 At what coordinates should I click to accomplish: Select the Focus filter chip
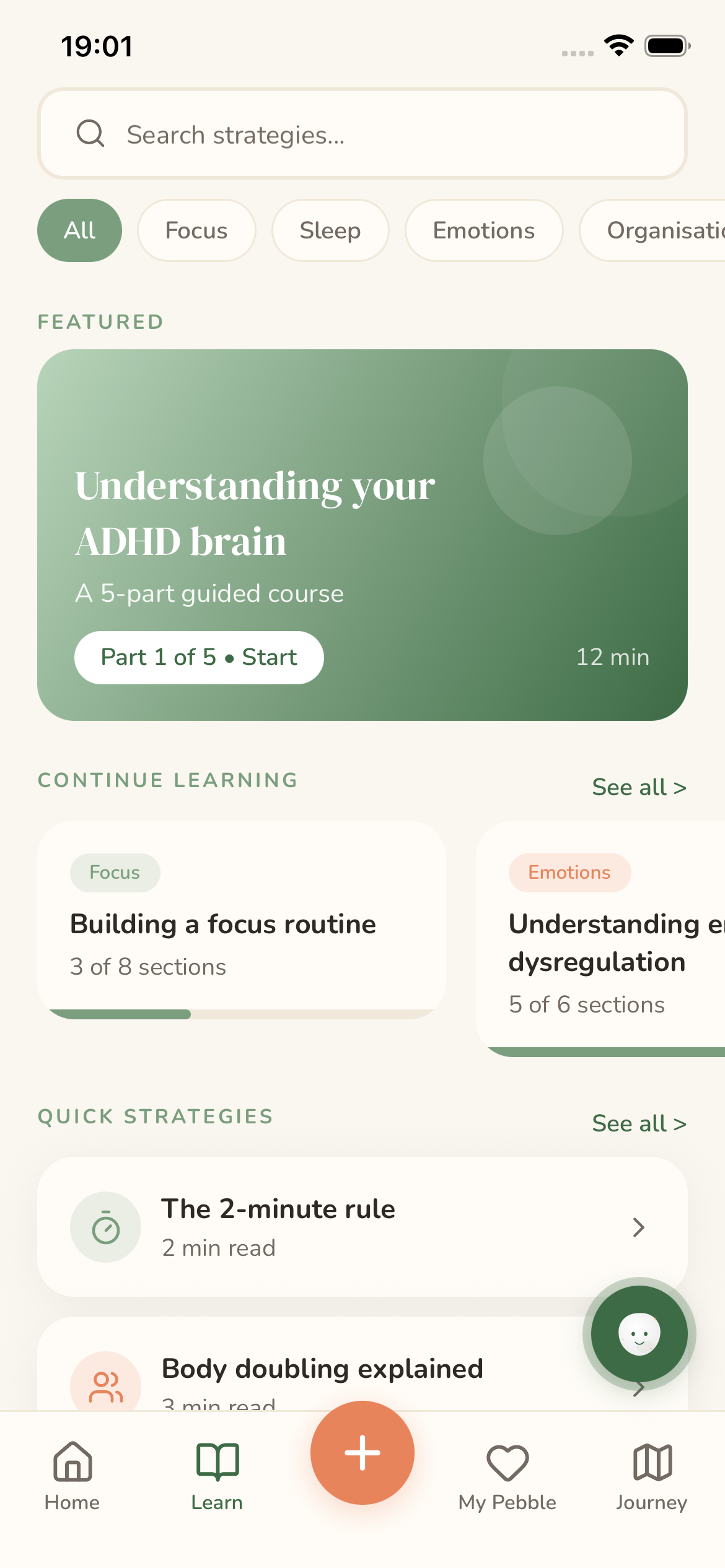coord(196,230)
